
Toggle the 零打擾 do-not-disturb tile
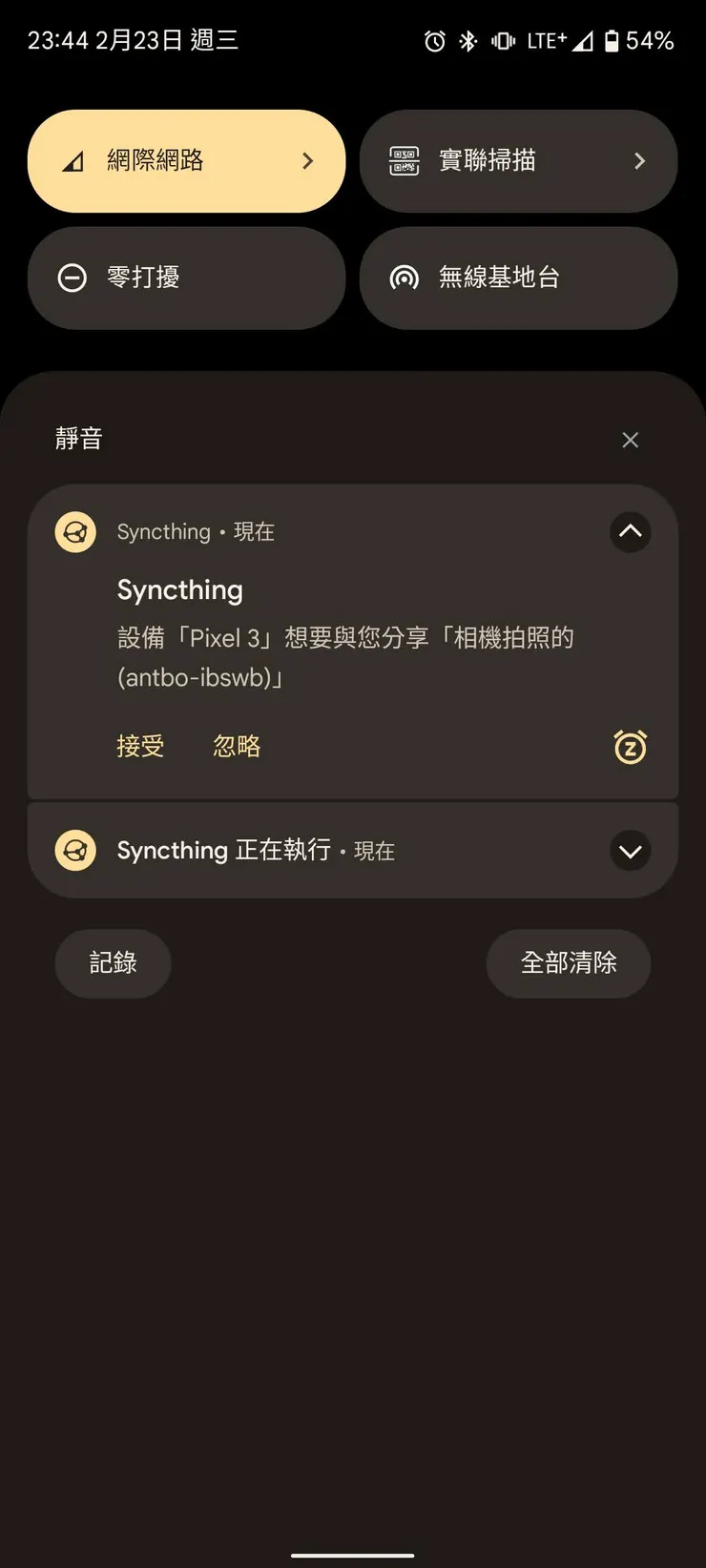pos(186,278)
